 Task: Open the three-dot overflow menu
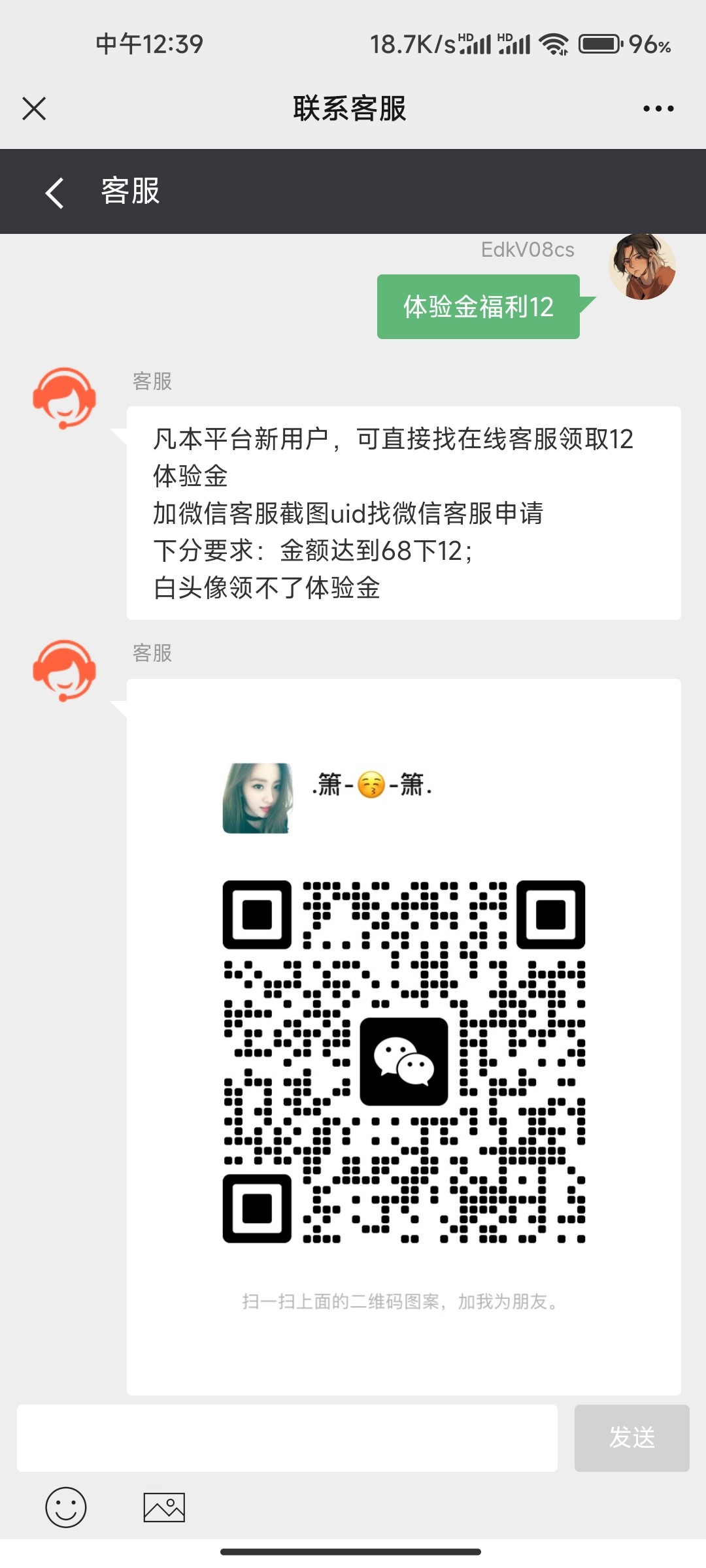pos(658,108)
